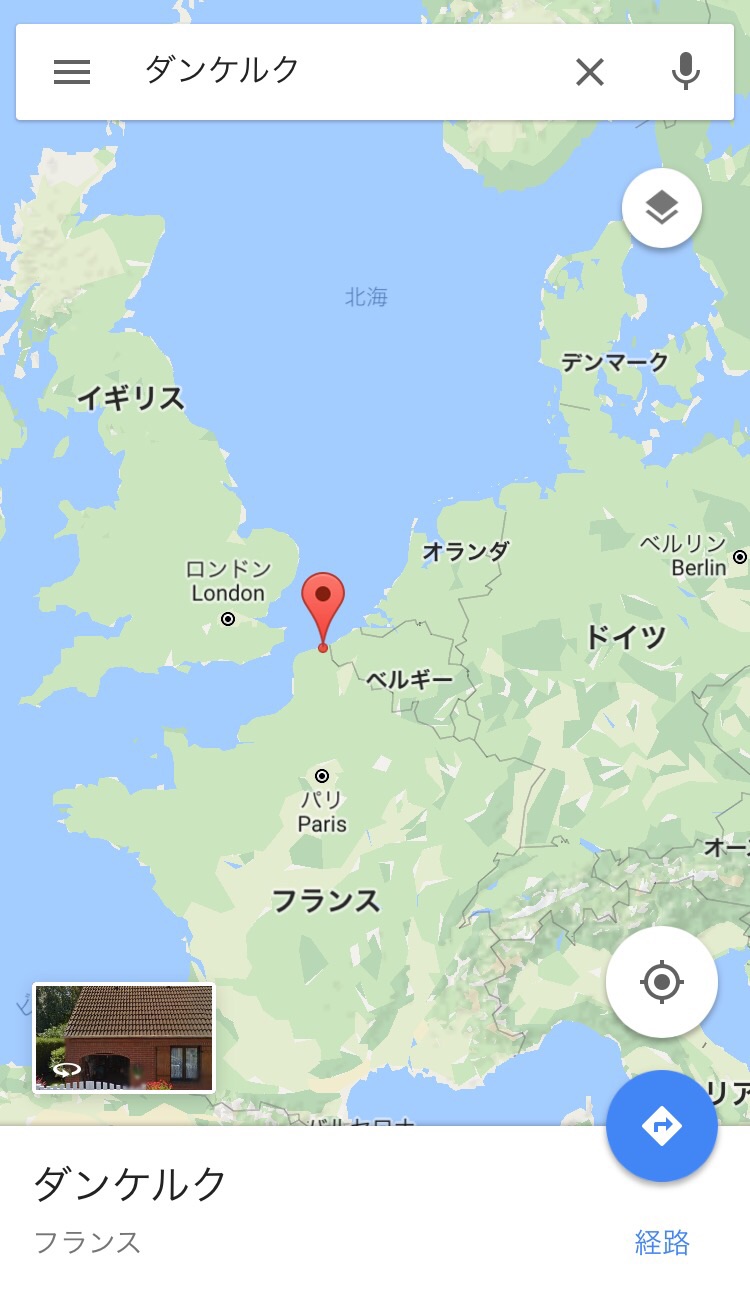Image resolution: width=750 pixels, height=1302 pixels.
Task: Tap the blue directions floating button
Action: (x=661, y=1126)
